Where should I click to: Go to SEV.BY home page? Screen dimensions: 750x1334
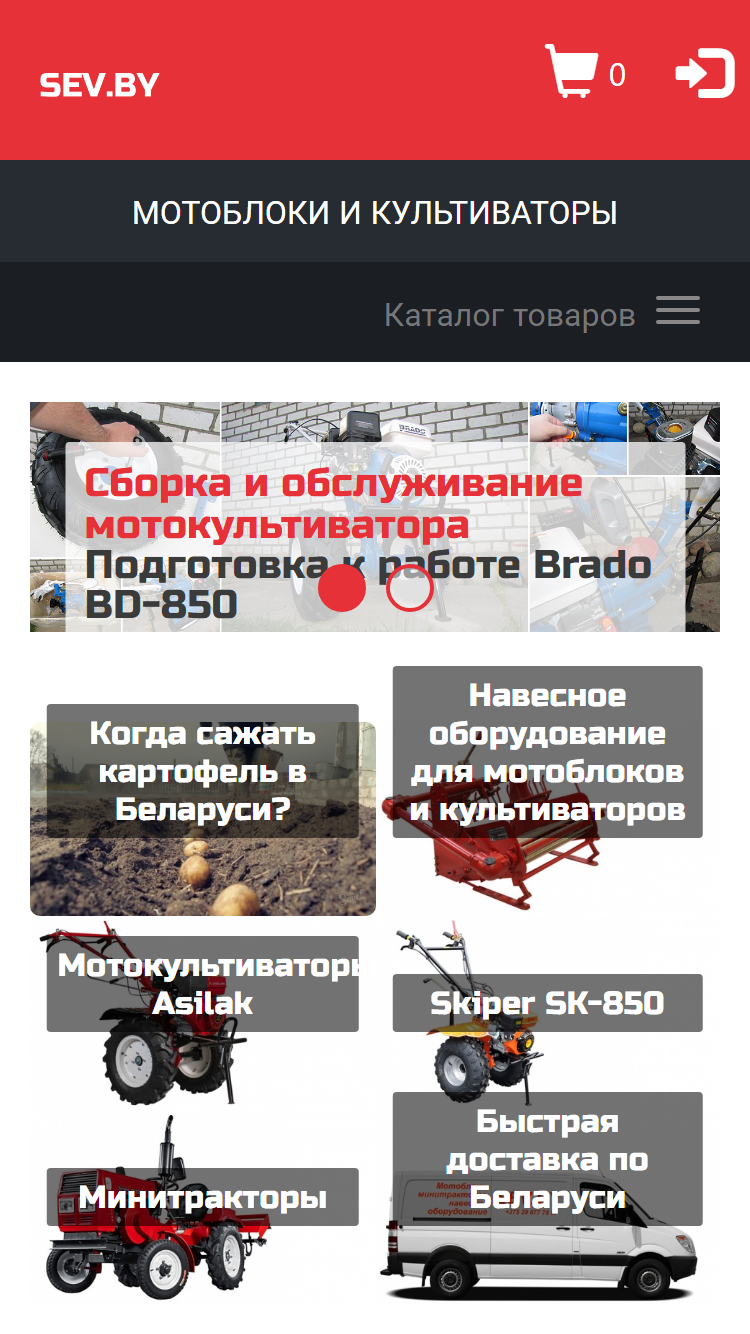click(99, 85)
